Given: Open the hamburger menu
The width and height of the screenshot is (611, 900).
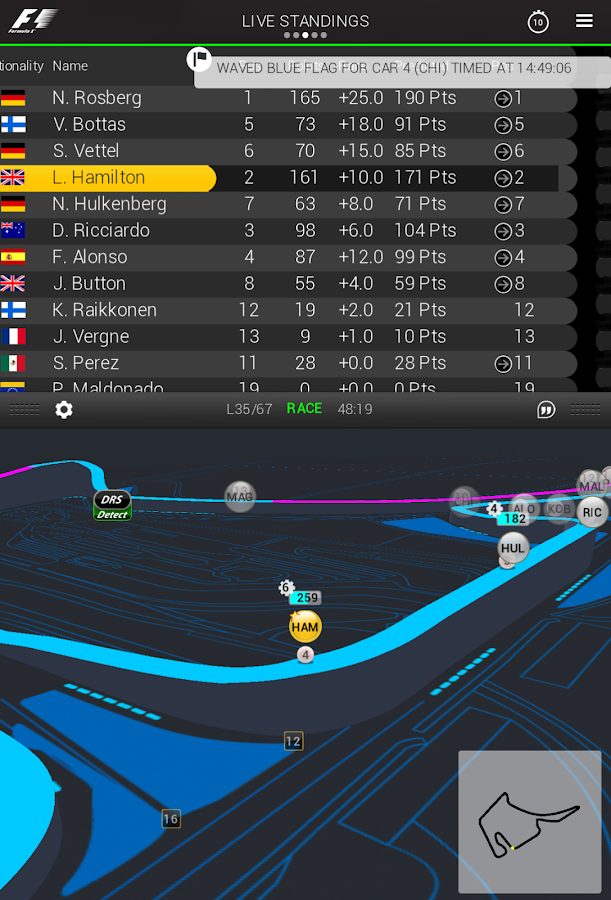Looking at the screenshot, I should click(585, 21).
